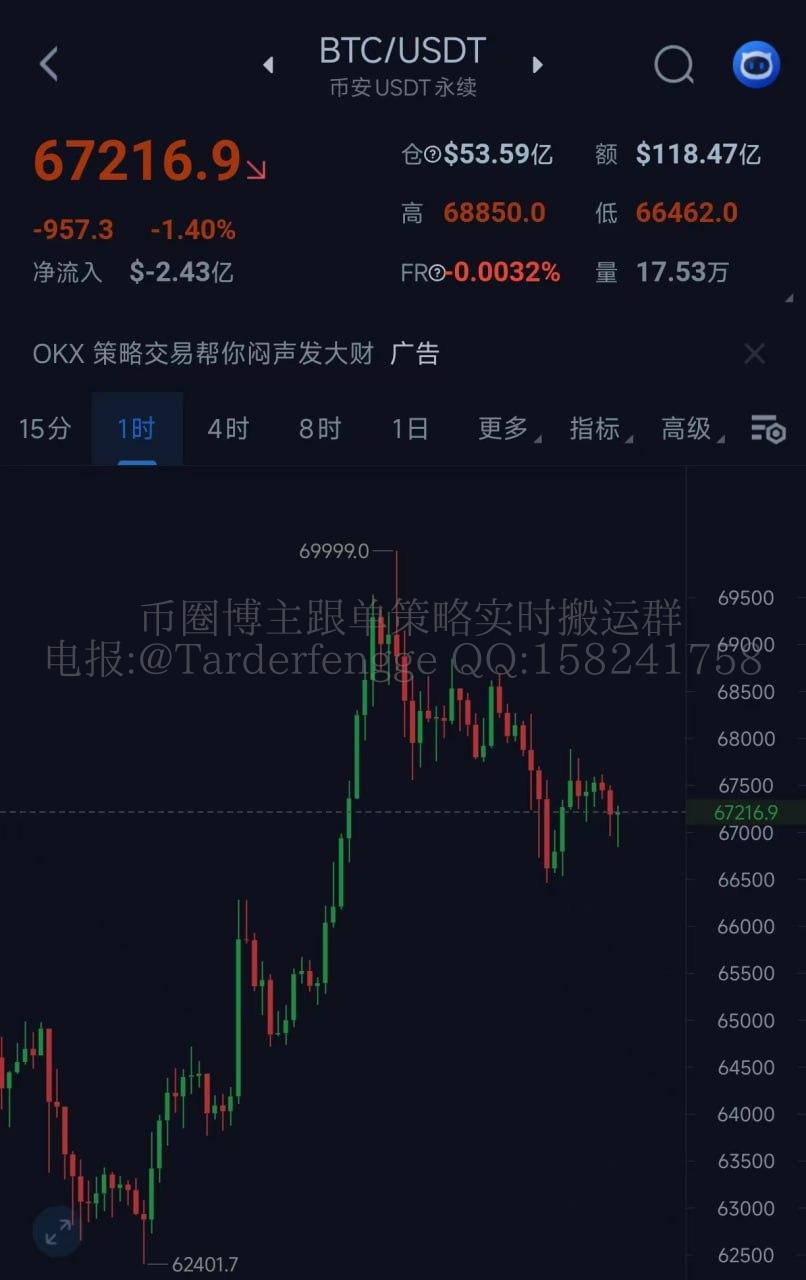Open chart settings icon

click(768, 429)
